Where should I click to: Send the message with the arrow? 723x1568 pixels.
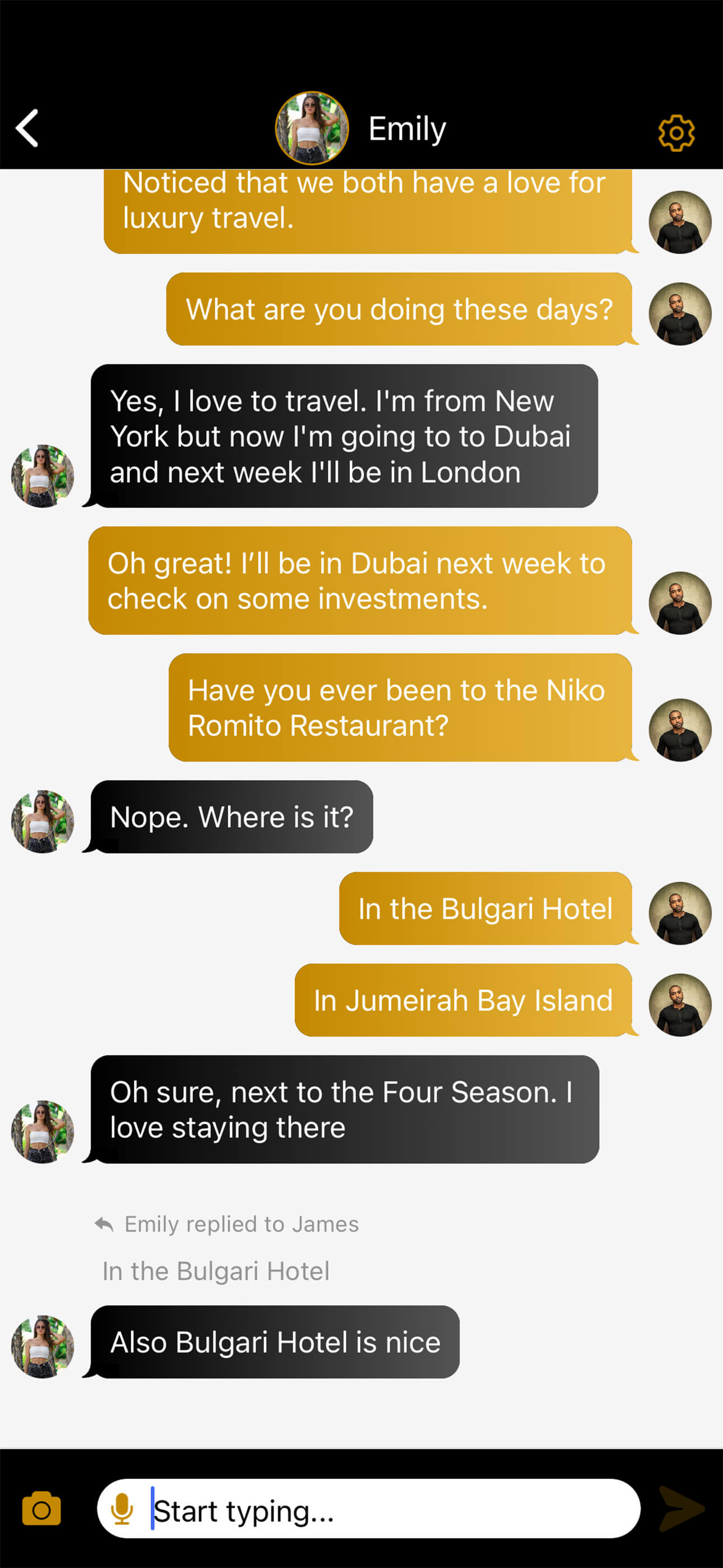pos(681,1509)
